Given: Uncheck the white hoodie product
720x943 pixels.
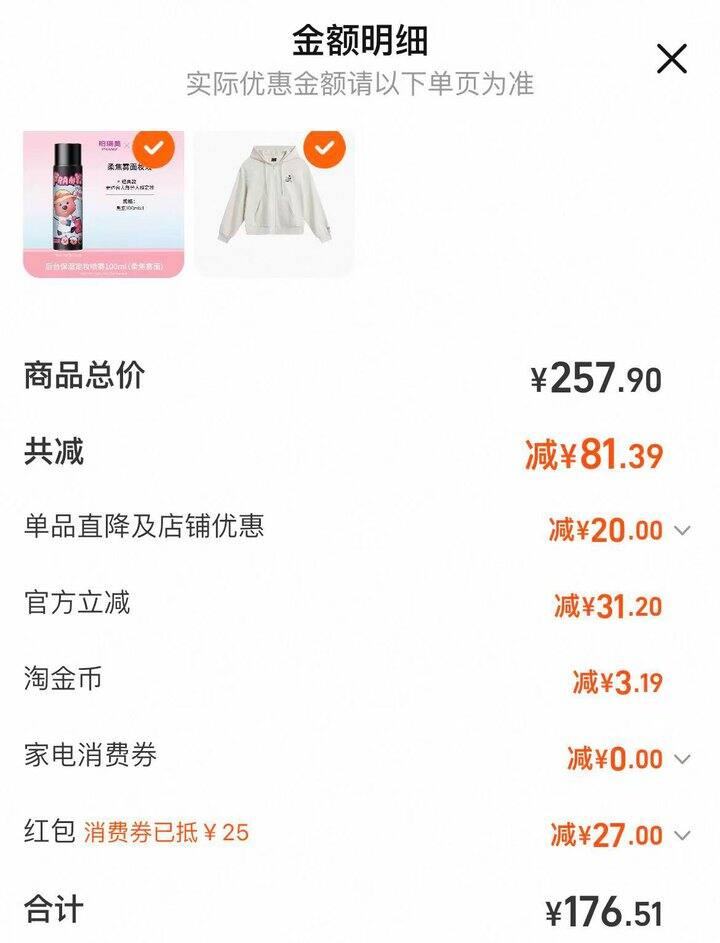Looking at the screenshot, I should click(323, 148).
